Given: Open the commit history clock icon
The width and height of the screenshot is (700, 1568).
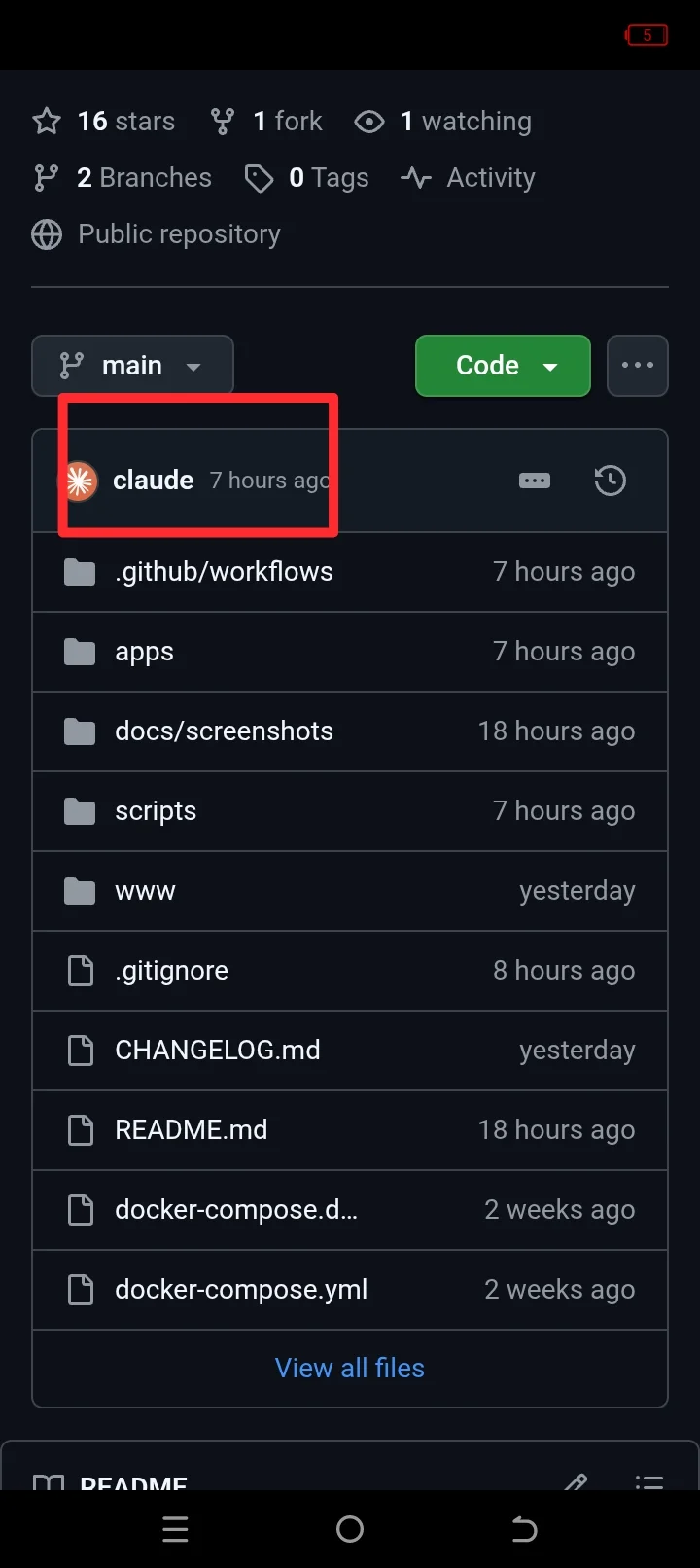Looking at the screenshot, I should (x=611, y=481).
